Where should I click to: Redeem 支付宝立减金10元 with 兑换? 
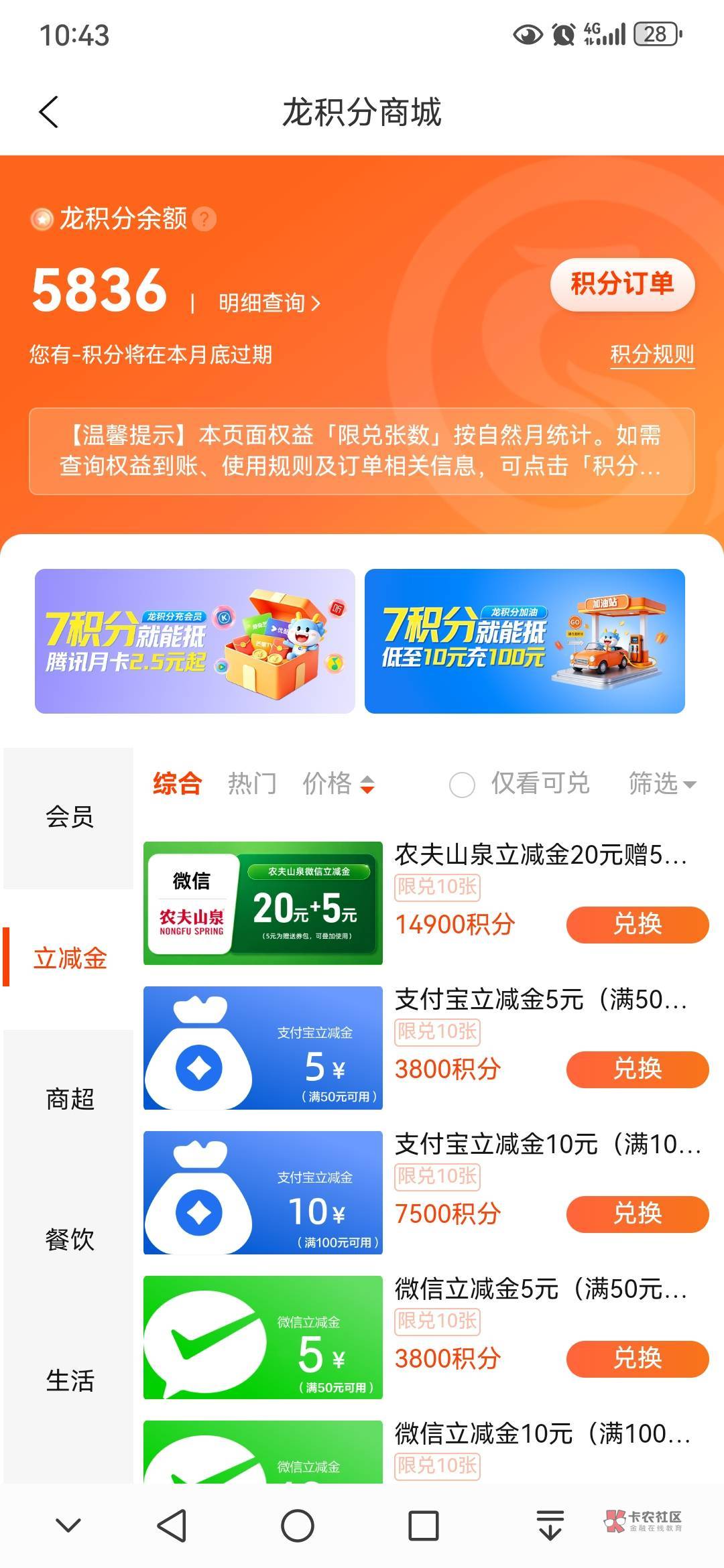point(638,1214)
